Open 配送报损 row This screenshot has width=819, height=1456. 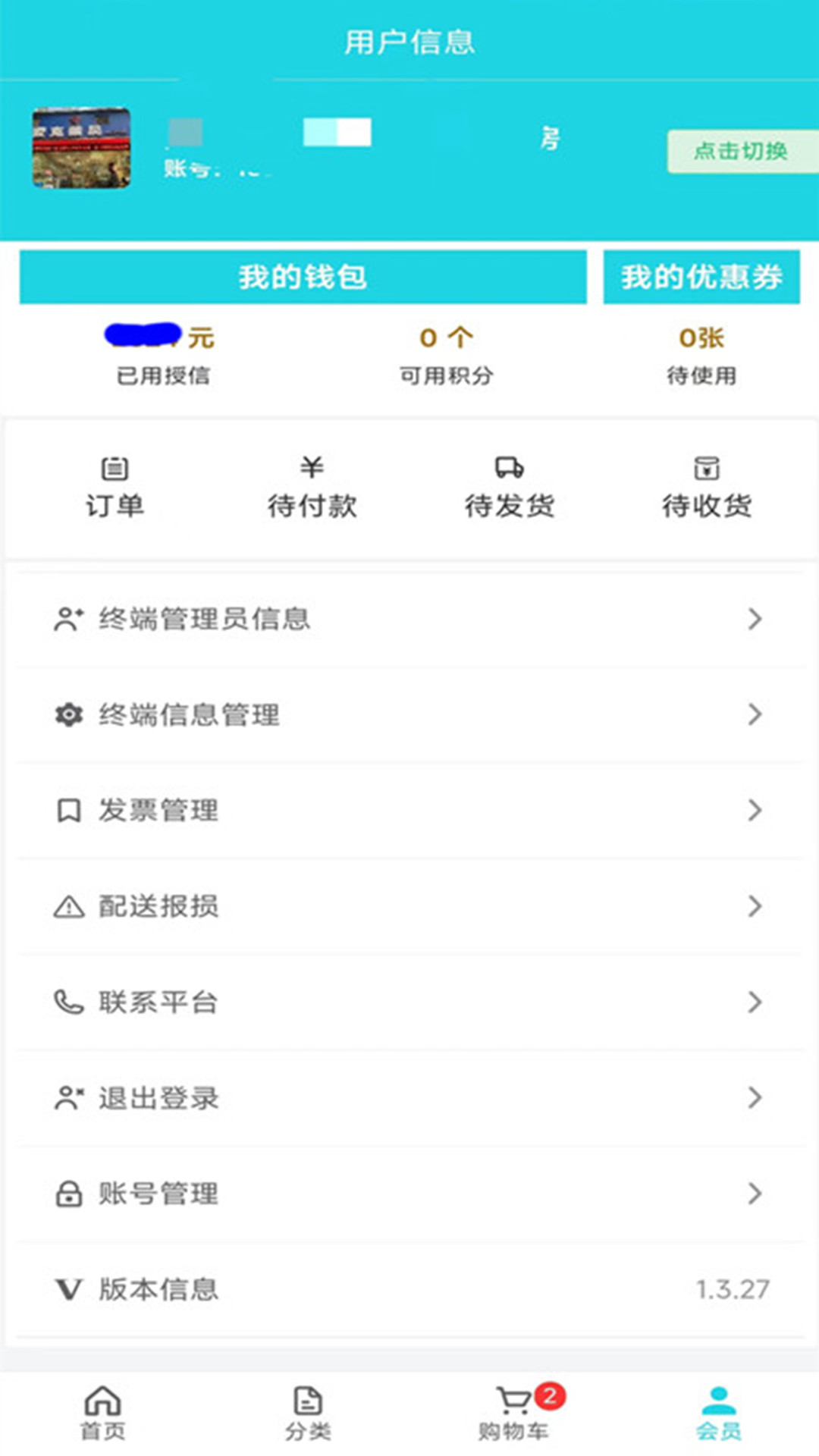(409, 906)
